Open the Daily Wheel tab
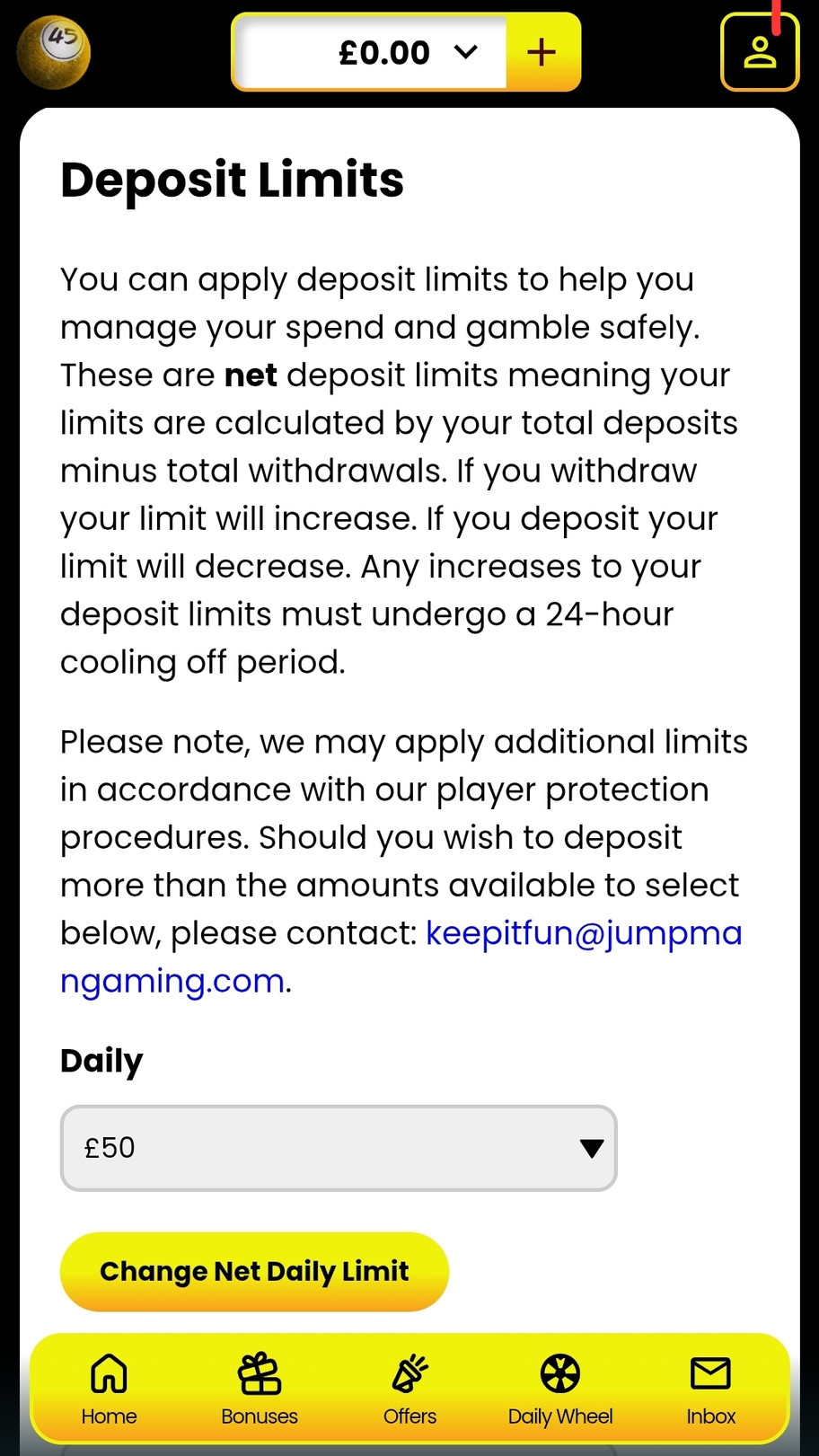 559,1389
